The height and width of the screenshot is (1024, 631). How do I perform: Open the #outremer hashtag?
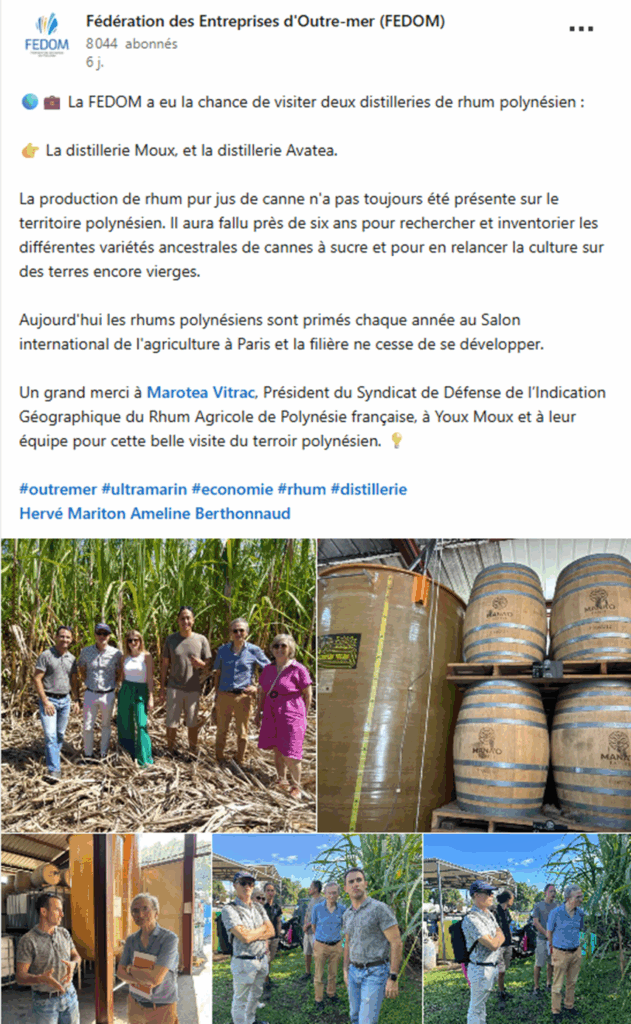[57, 490]
